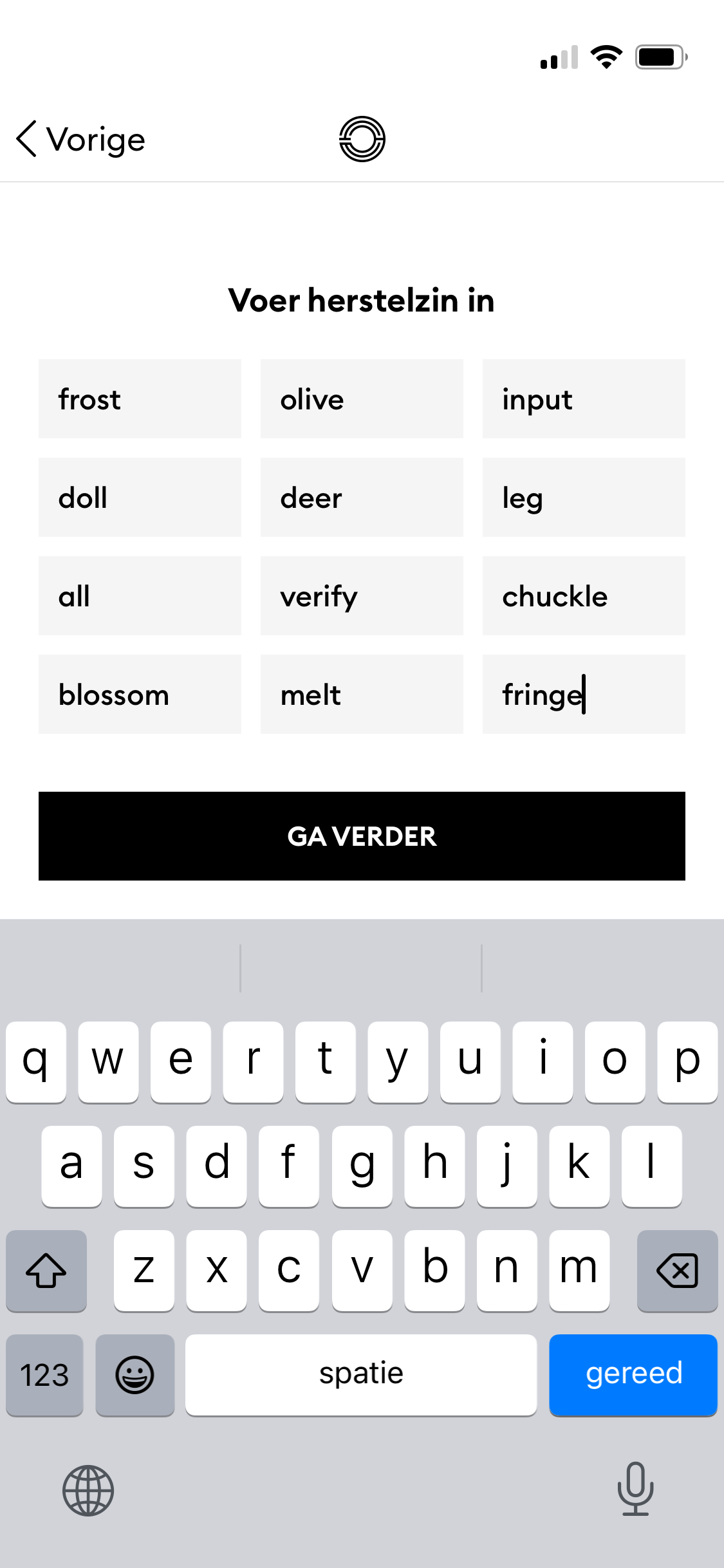Switch keyboard language with the globe icon
Image resolution: width=724 pixels, height=1568 pixels.
click(x=88, y=1490)
